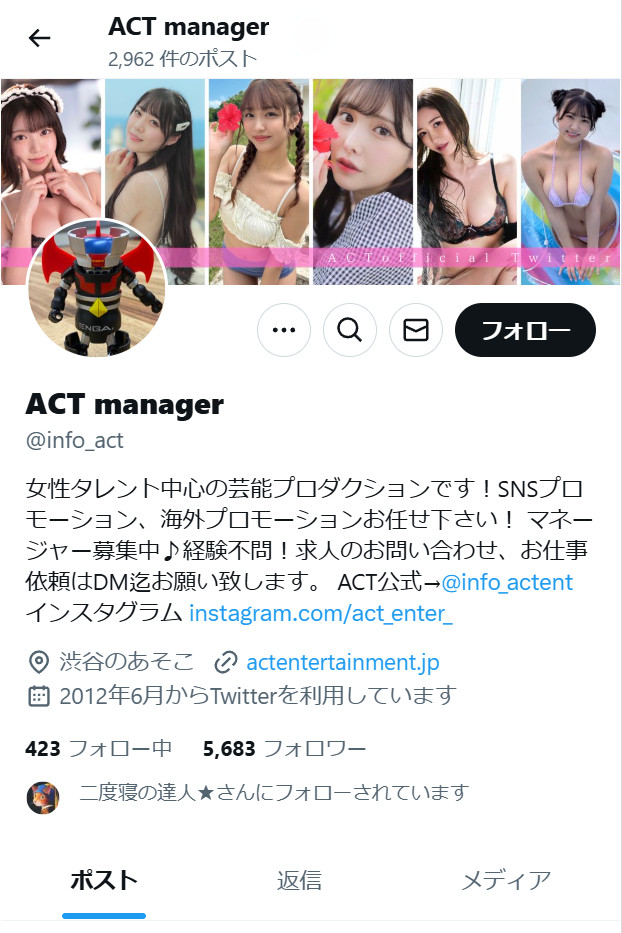The image size is (622, 933).
Task: View the header banner image
Action: [x=400, y=170]
